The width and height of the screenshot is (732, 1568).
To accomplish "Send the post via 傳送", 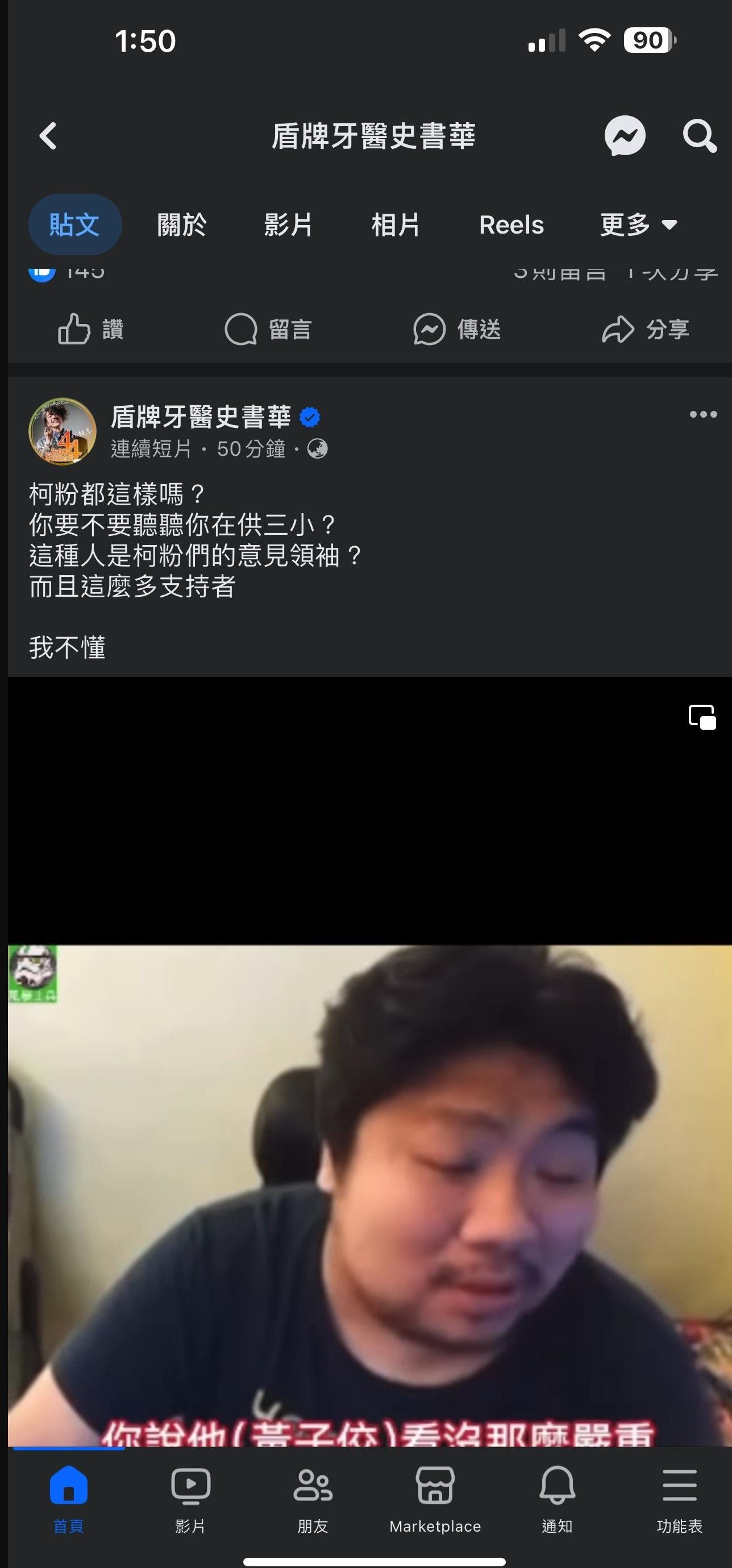I will 457,329.
